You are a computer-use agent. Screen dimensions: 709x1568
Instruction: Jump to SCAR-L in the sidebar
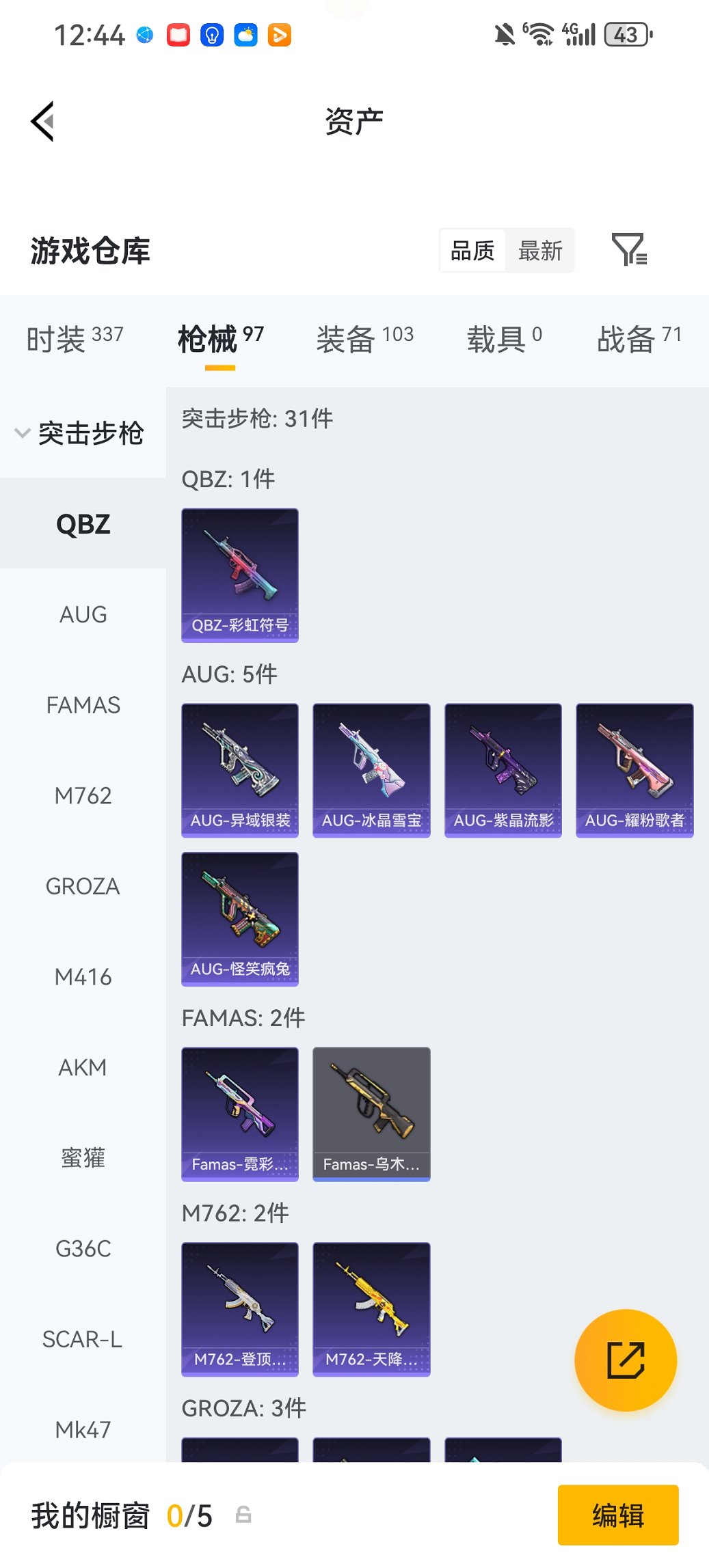click(x=83, y=1339)
